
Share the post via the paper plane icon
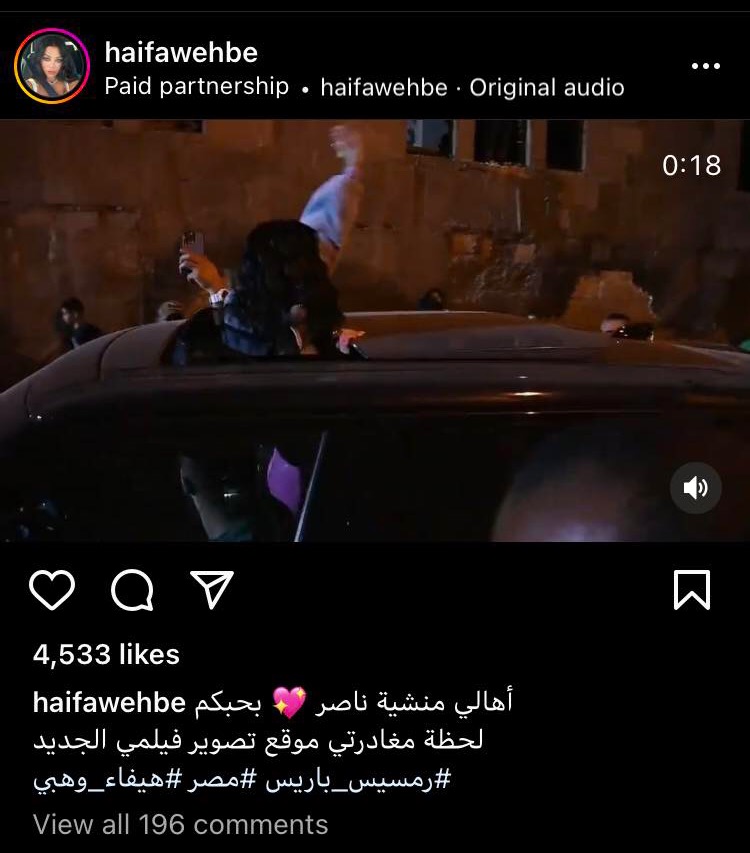(212, 590)
